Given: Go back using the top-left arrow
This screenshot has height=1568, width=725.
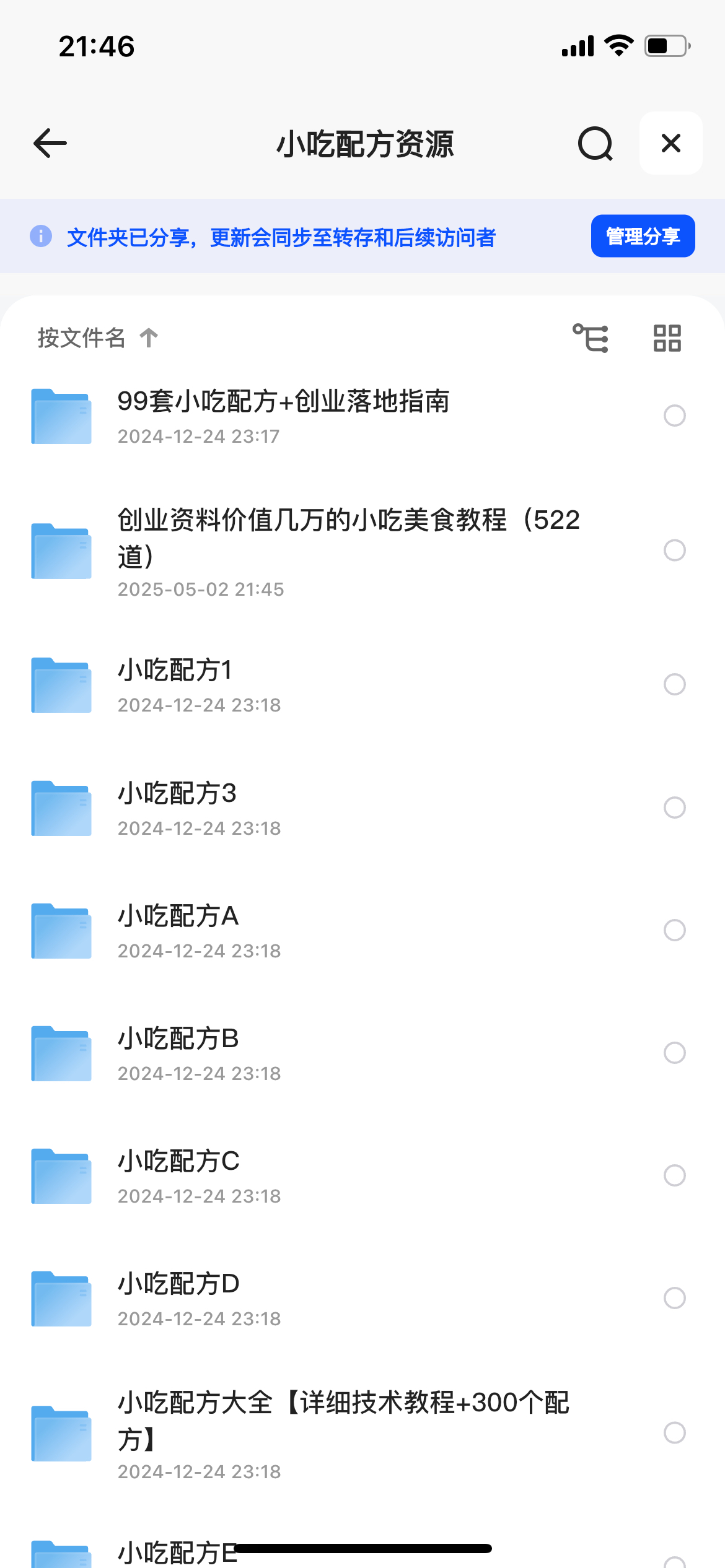Looking at the screenshot, I should (x=50, y=144).
